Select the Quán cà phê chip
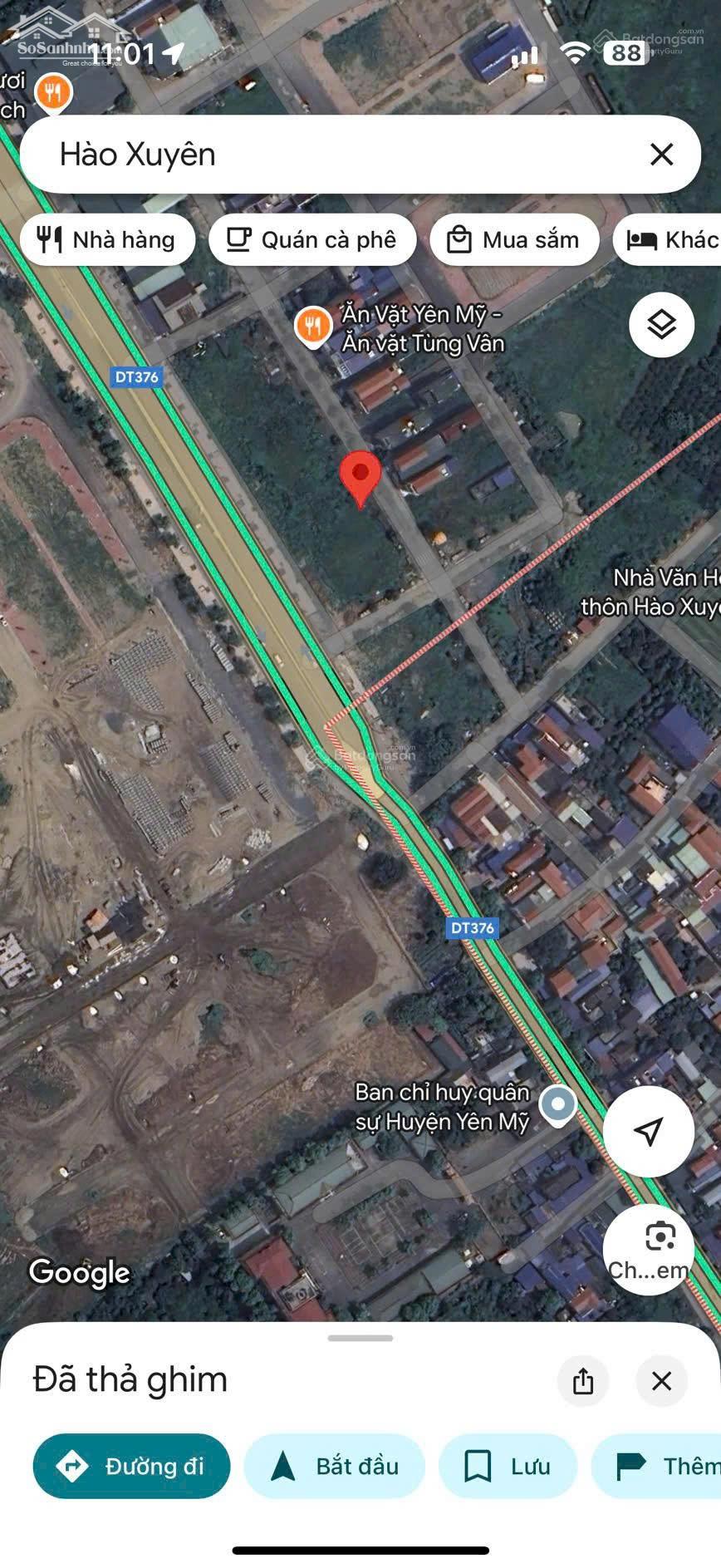 [x=312, y=240]
